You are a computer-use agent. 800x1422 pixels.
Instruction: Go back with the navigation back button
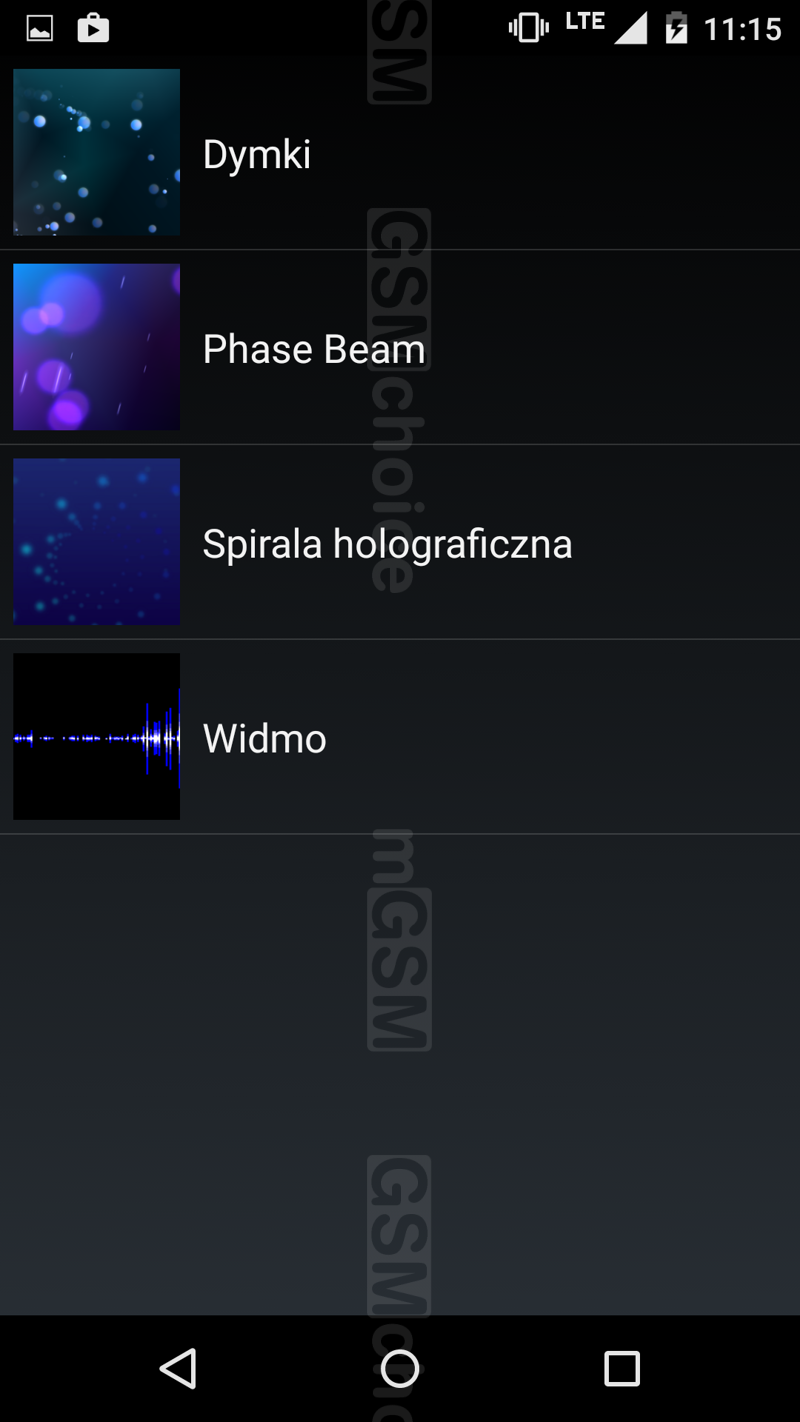pos(179,1368)
